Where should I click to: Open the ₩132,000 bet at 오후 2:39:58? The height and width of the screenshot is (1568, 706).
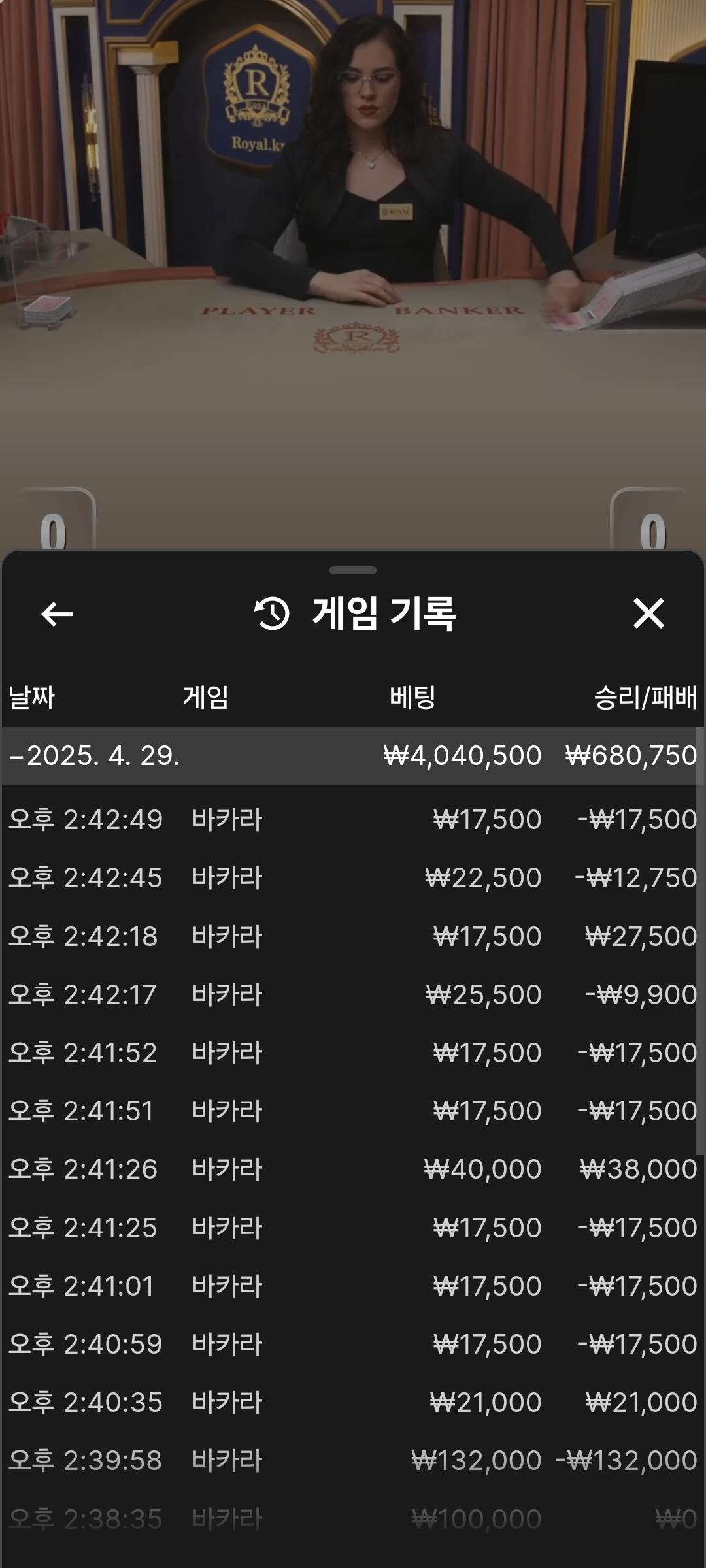353,1460
